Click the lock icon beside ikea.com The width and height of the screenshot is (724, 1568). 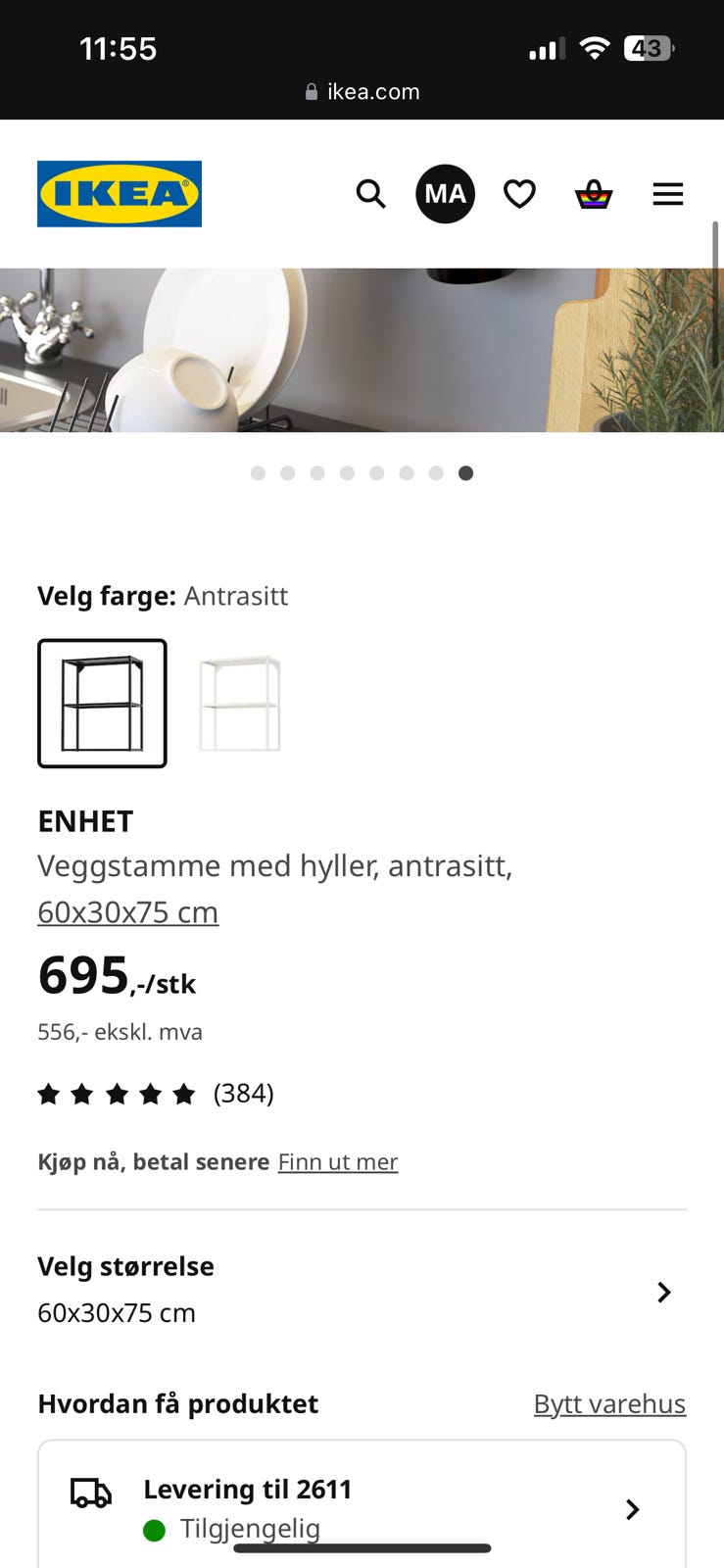point(310,91)
